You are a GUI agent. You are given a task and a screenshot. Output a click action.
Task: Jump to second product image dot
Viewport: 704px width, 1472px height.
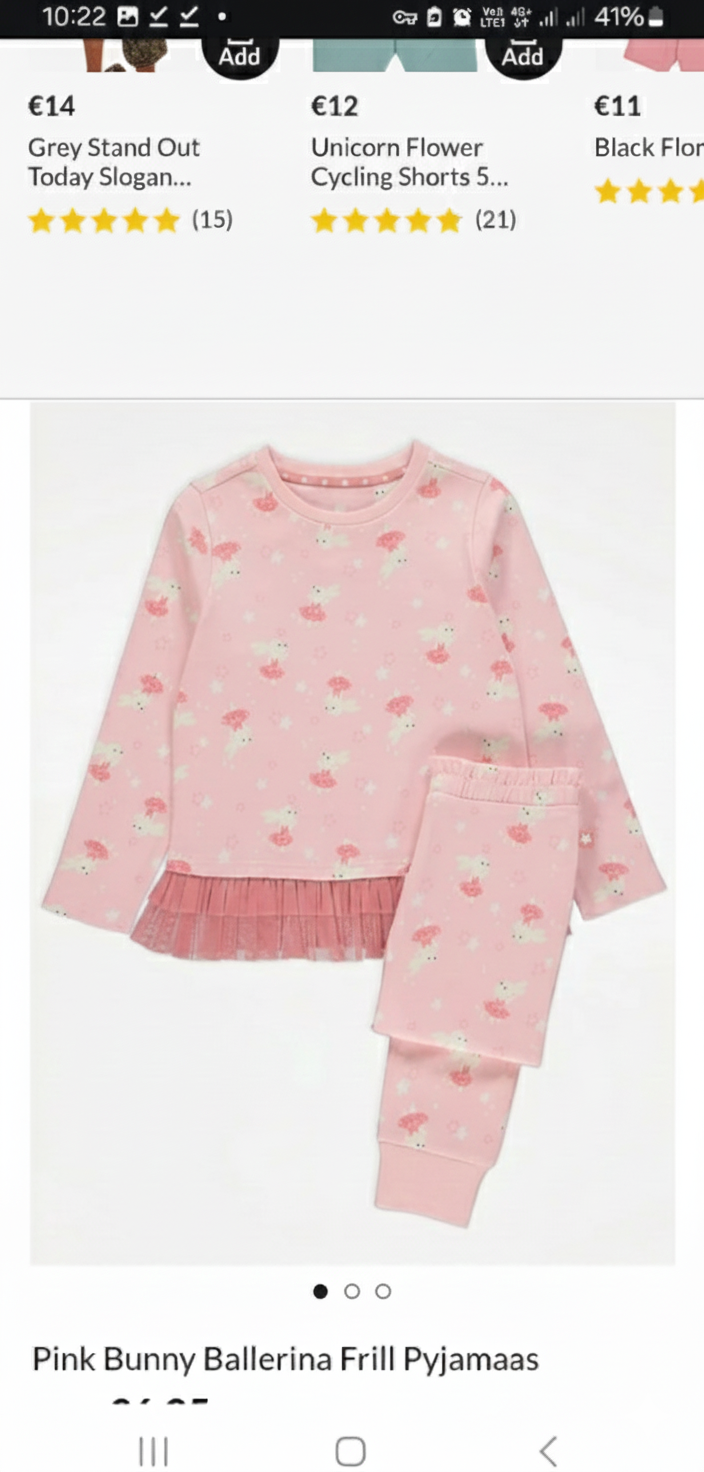click(352, 1291)
